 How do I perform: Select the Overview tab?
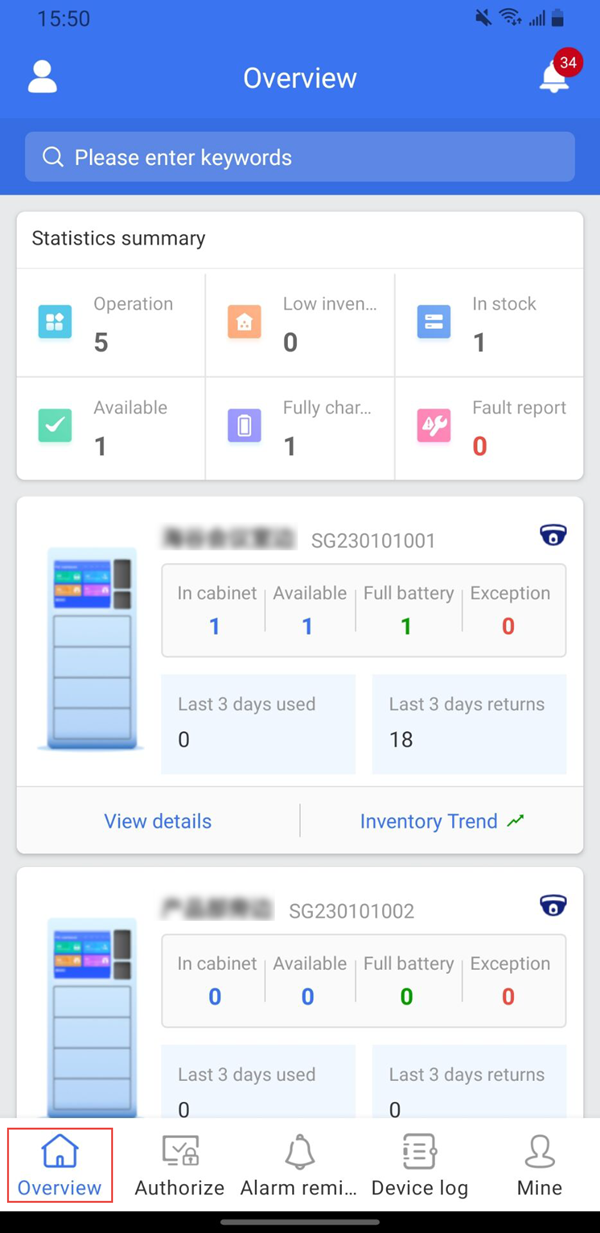coord(60,1166)
